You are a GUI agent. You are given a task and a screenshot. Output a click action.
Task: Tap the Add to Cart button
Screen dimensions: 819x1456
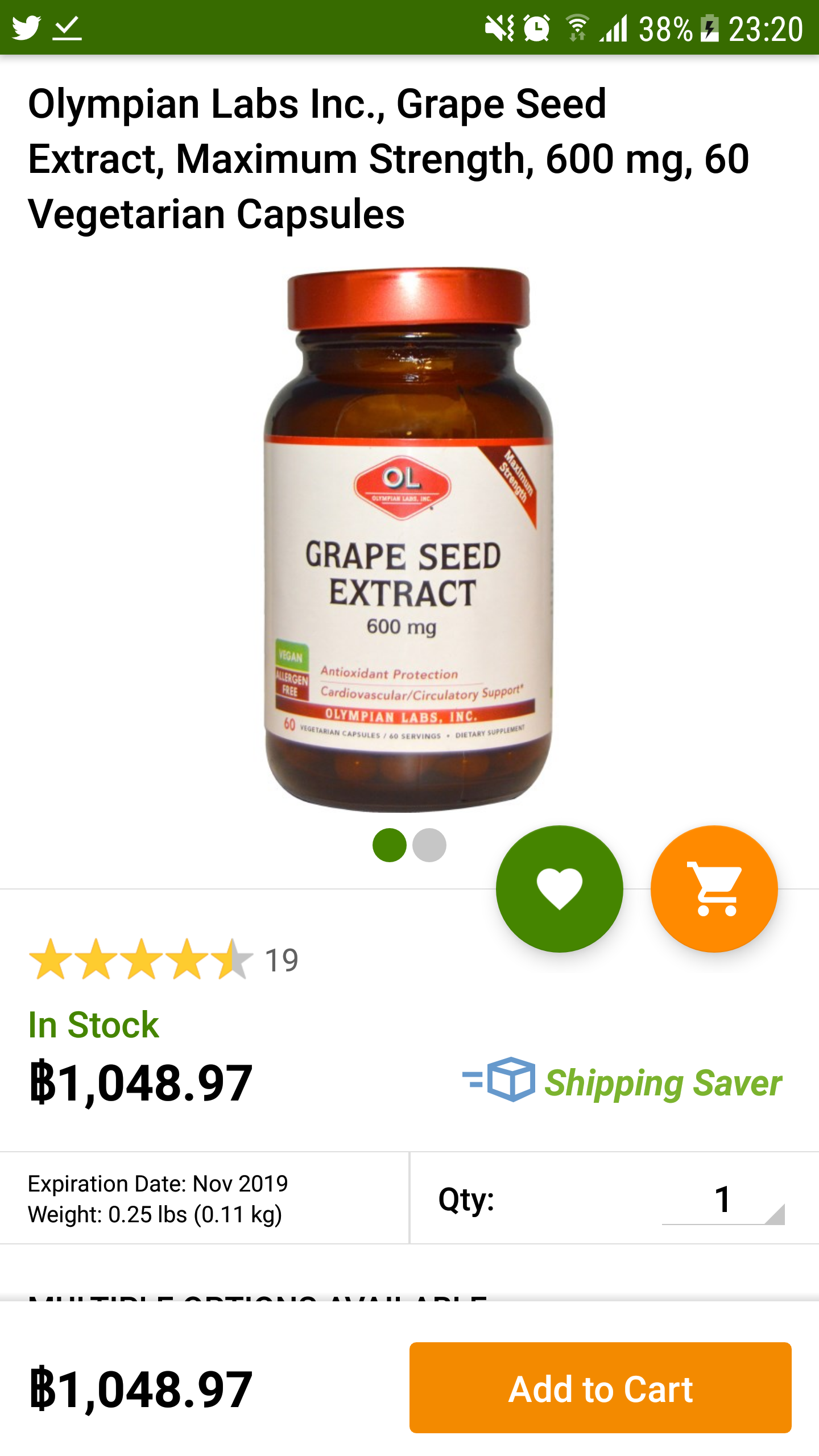tap(600, 1388)
